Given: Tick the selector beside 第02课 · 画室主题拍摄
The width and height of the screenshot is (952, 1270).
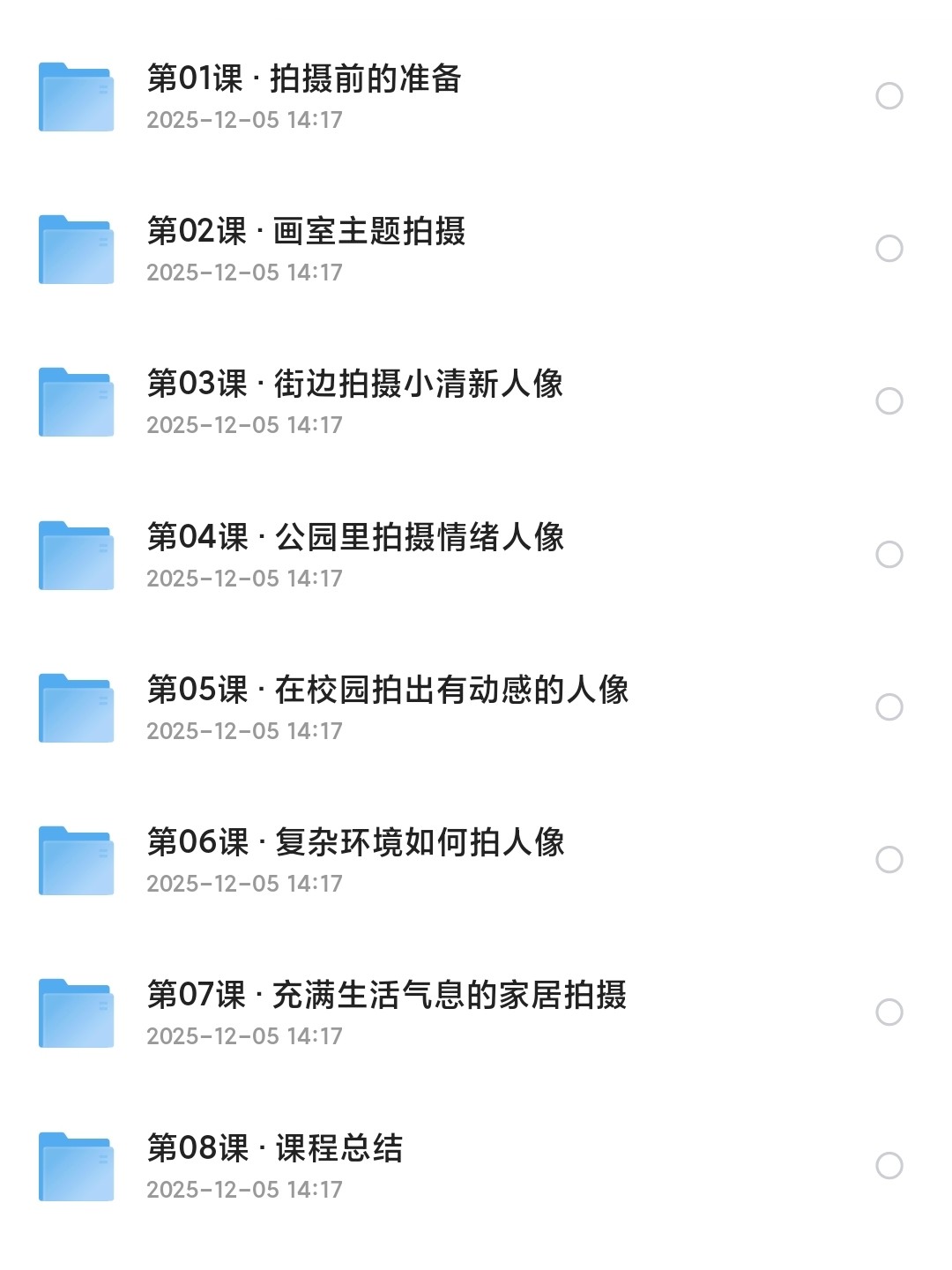Looking at the screenshot, I should 889,249.
